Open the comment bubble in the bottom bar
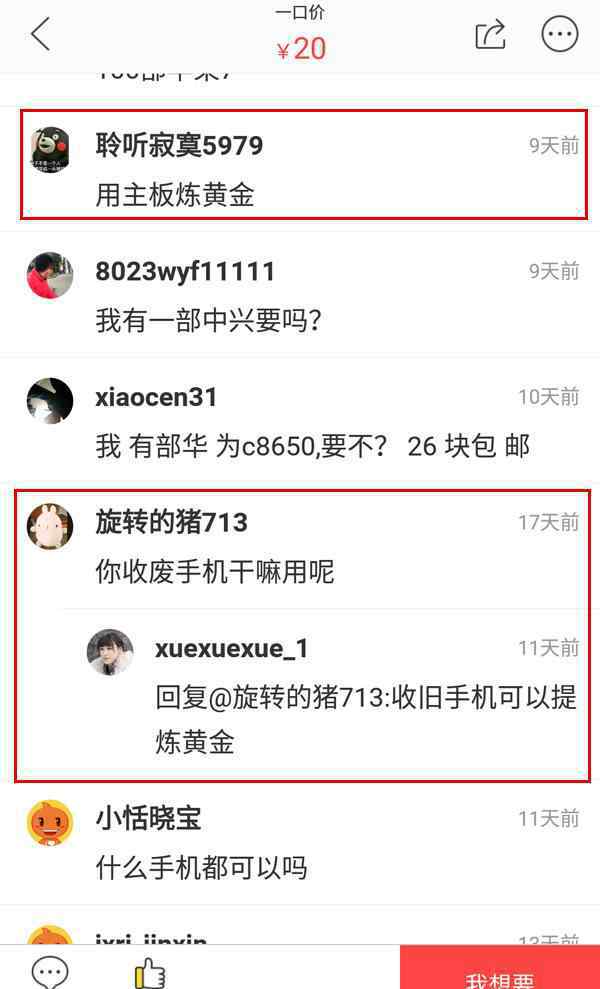 pyautogui.click(x=50, y=971)
